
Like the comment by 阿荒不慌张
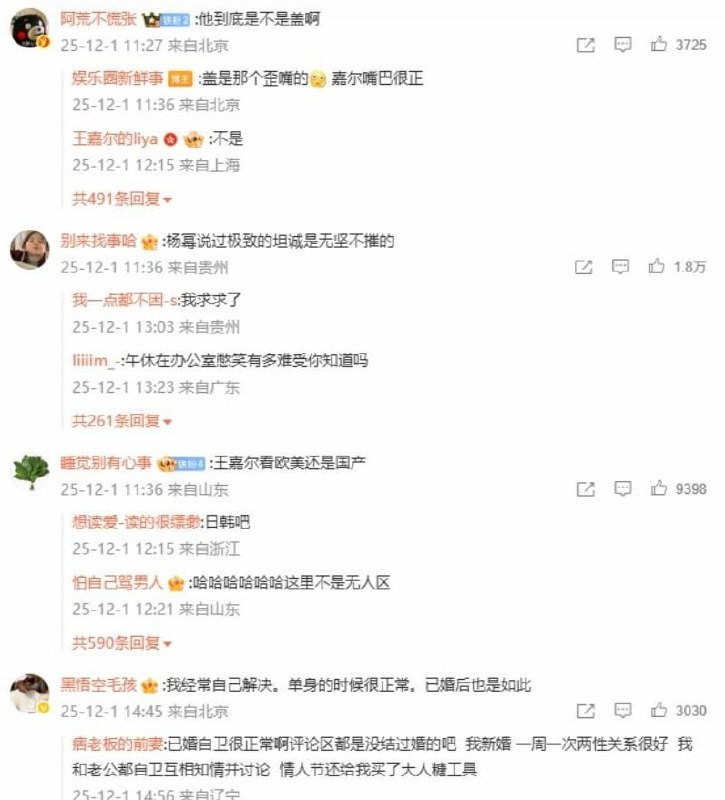tap(659, 45)
